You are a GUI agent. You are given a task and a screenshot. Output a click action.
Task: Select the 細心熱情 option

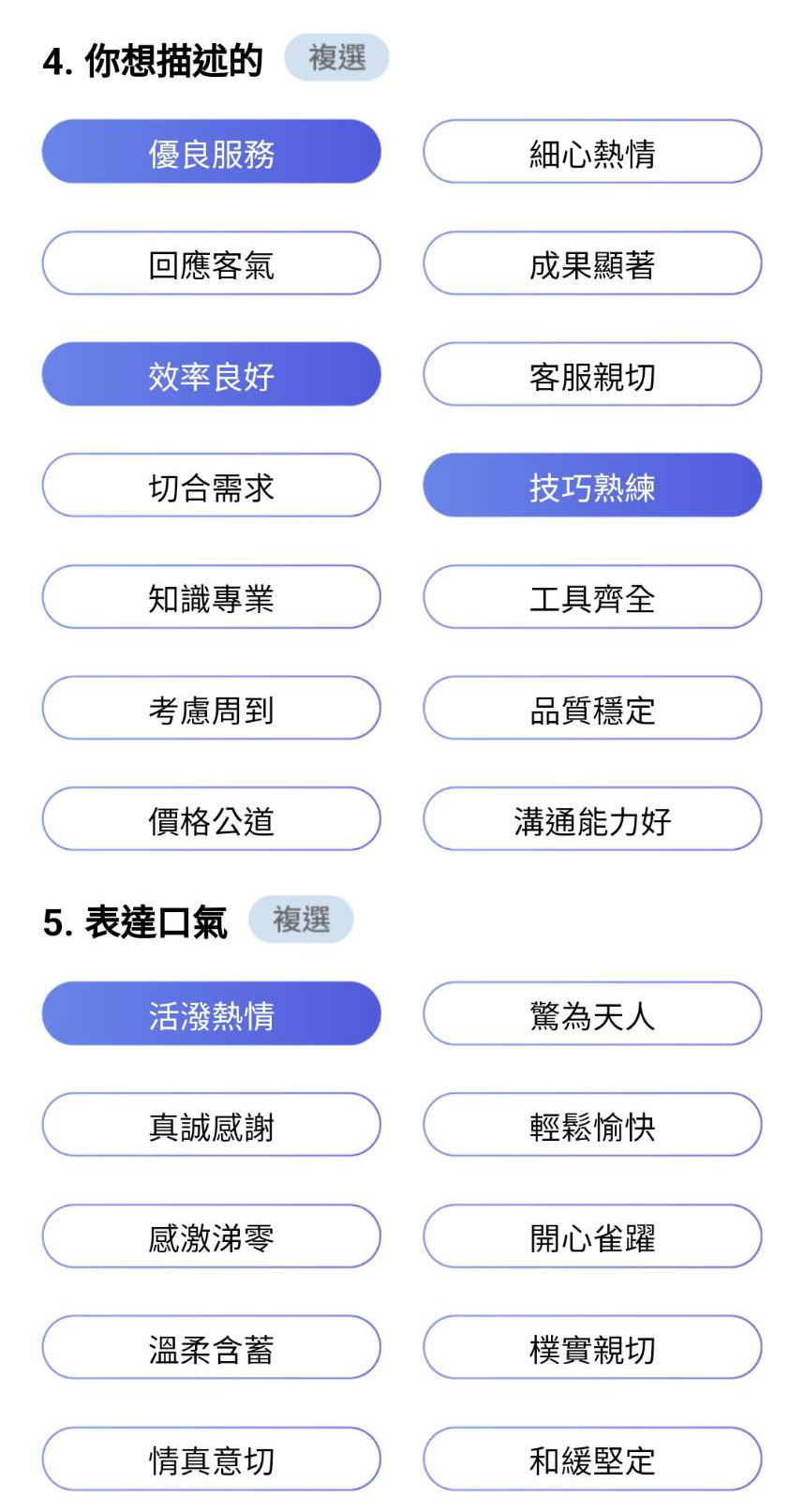pyautogui.click(x=592, y=152)
